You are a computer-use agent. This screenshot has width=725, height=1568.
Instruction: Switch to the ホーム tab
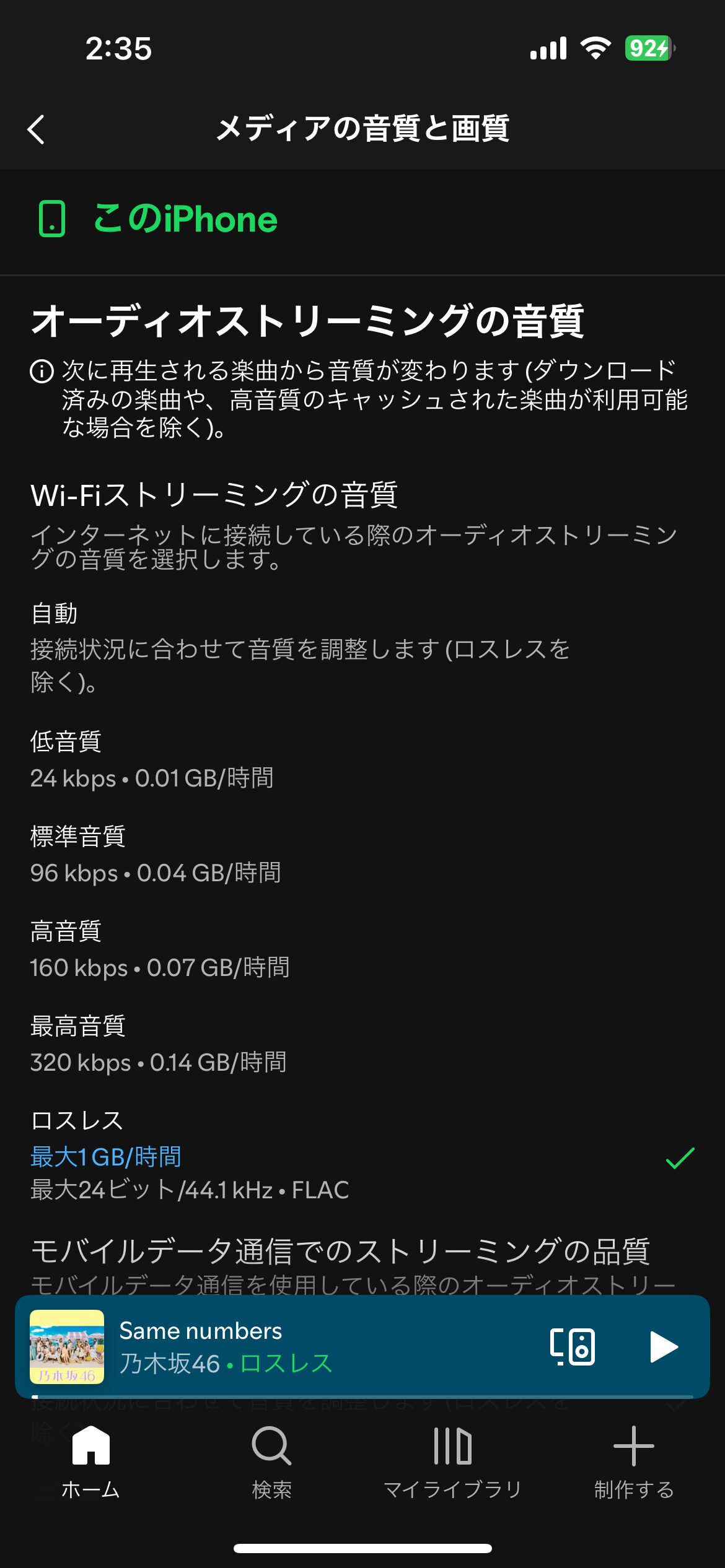(90, 1461)
